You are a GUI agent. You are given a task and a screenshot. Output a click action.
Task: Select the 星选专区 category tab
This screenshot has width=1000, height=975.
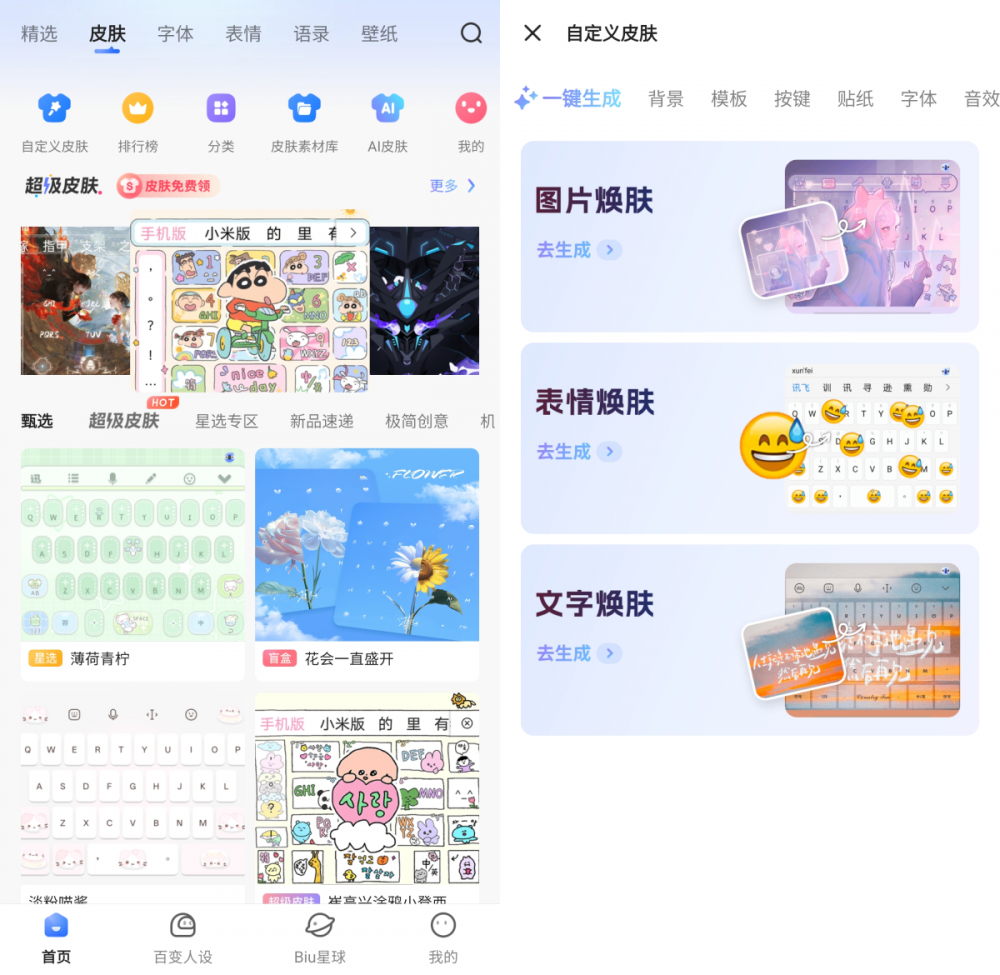[x=226, y=421]
